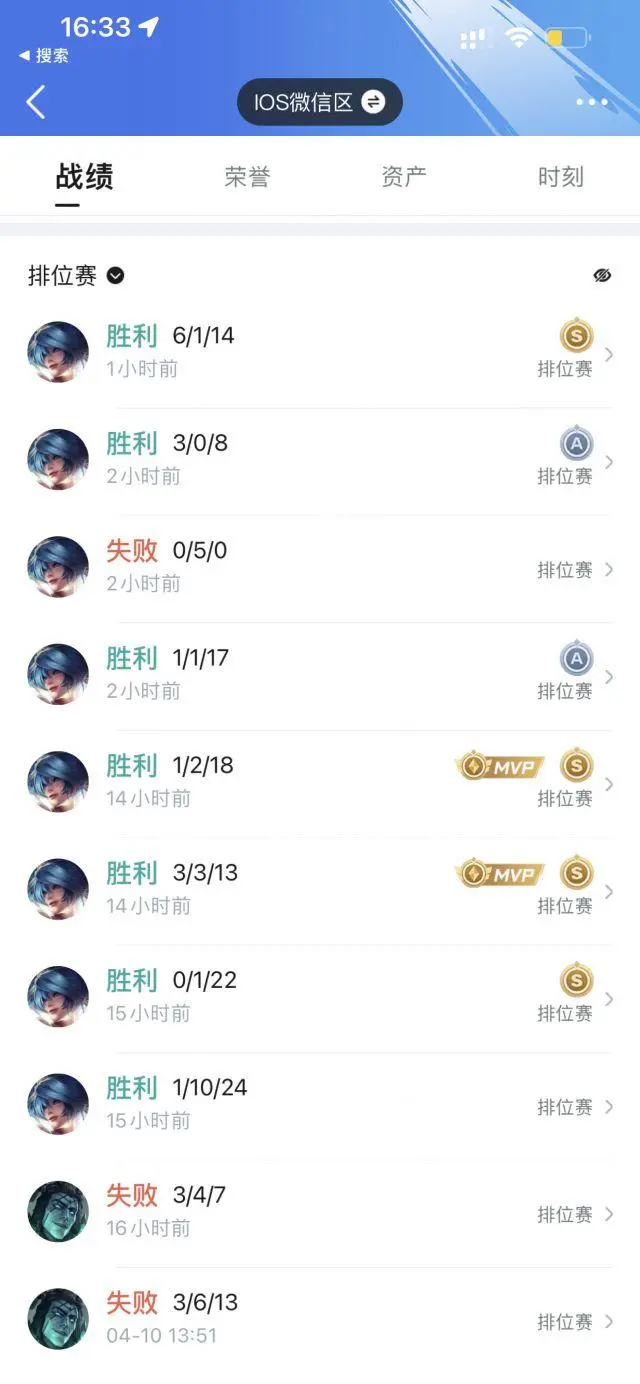This screenshot has height=1384, width=640.
Task: Switch to the 资产 tab
Action: (404, 177)
